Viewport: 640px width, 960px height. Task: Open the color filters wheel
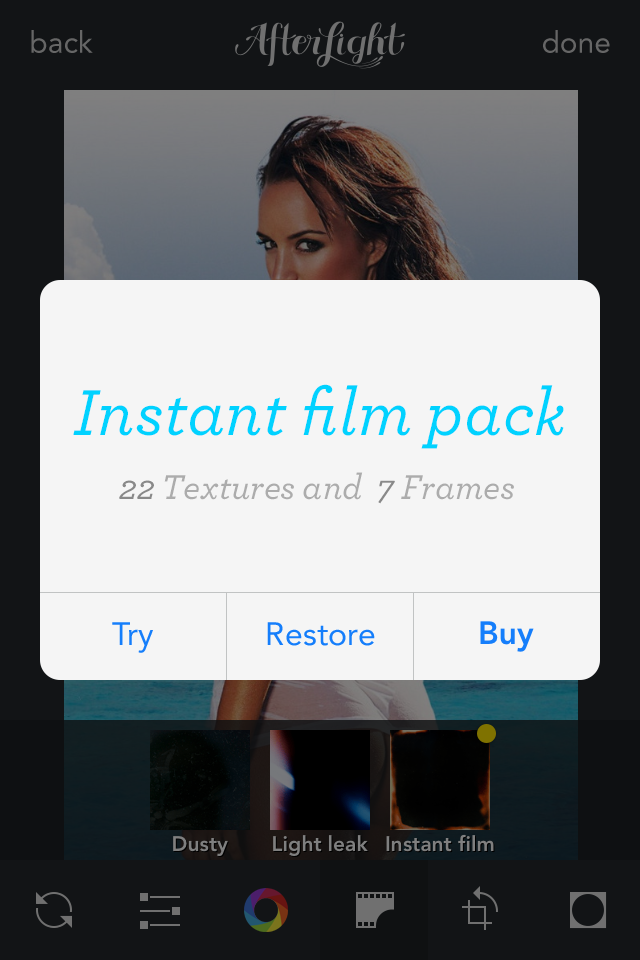[x=266, y=911]
